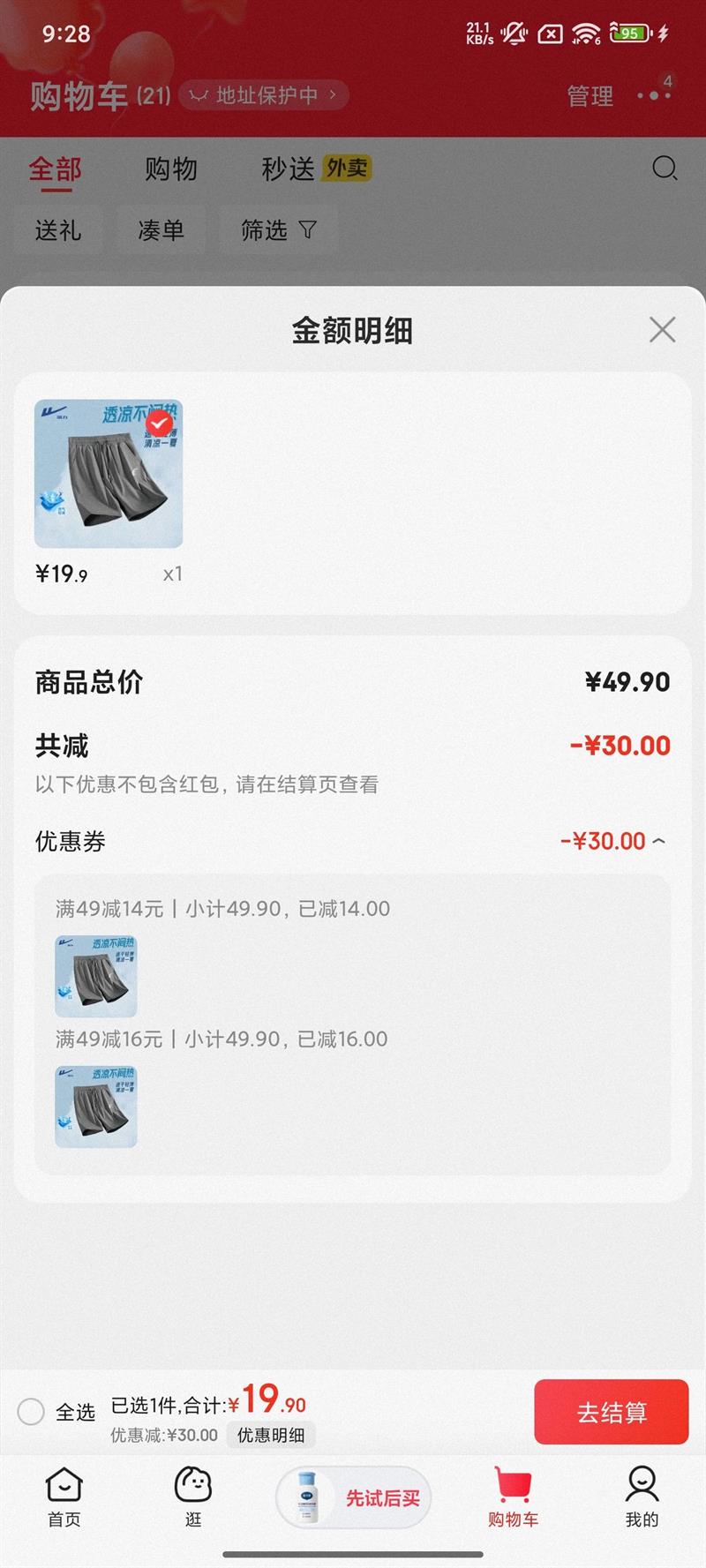The image size is (706, 1568).
Task: Open the 我的 profile tab
Action: (x=642, y=1497)
